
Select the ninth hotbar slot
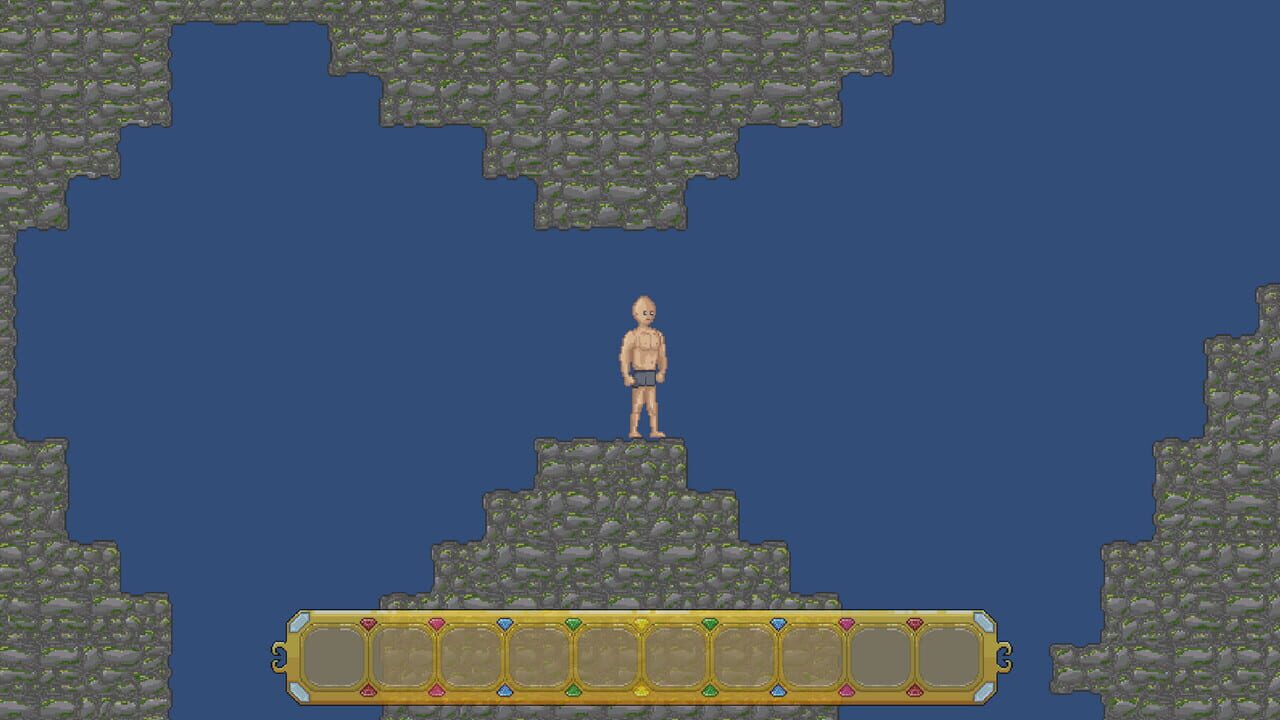880,657
